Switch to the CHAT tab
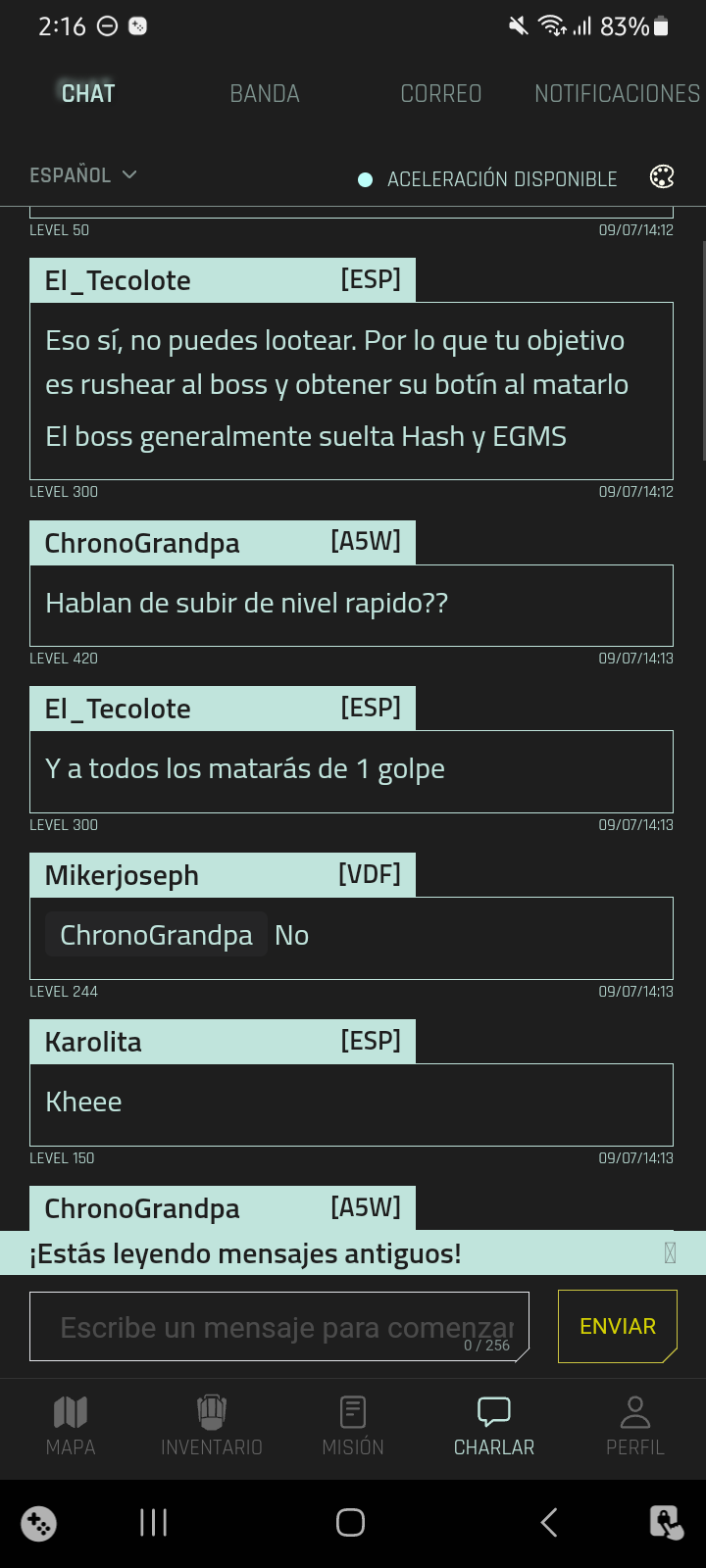Image resolution: width=706 pixels, height=1568 pixels. [88, 94]
